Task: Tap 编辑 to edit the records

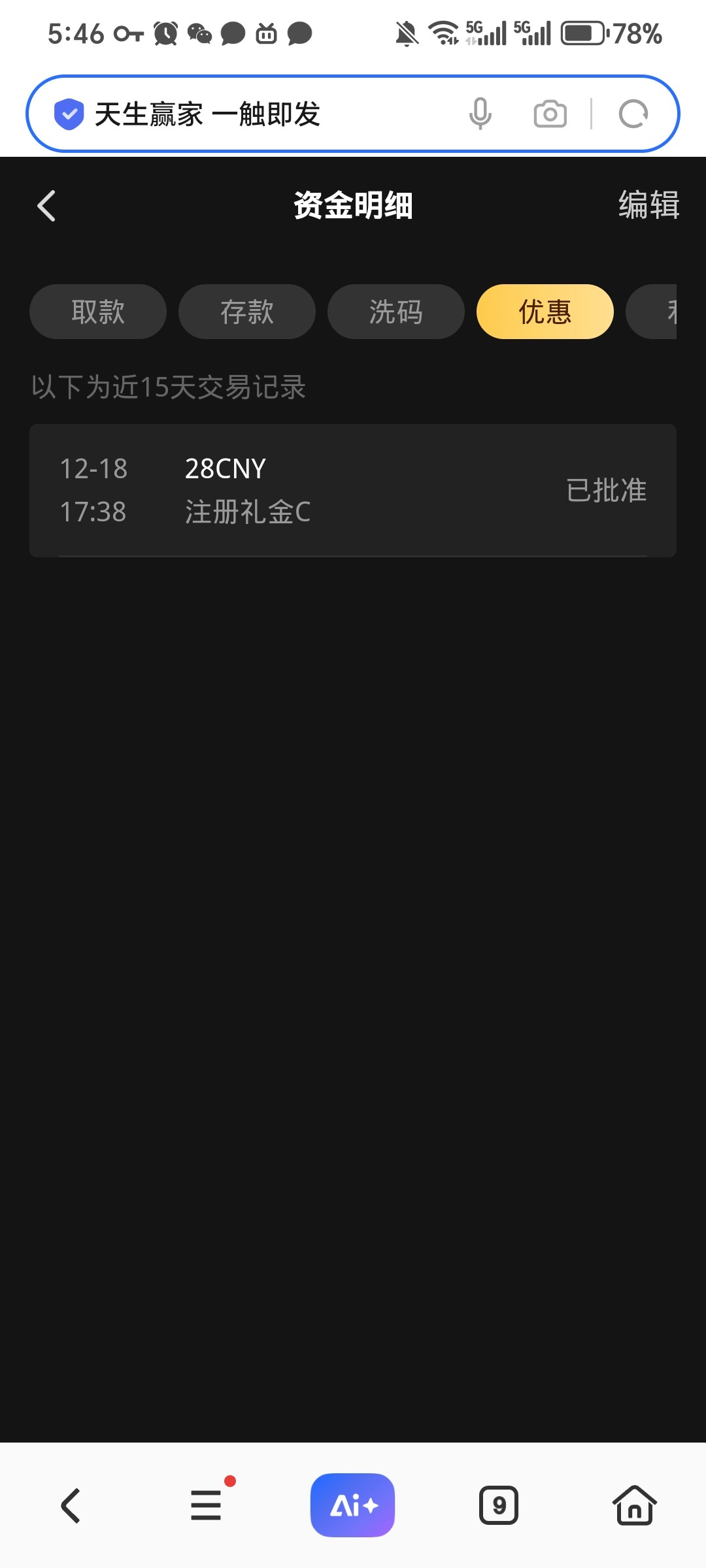Action: coord(648,205)
